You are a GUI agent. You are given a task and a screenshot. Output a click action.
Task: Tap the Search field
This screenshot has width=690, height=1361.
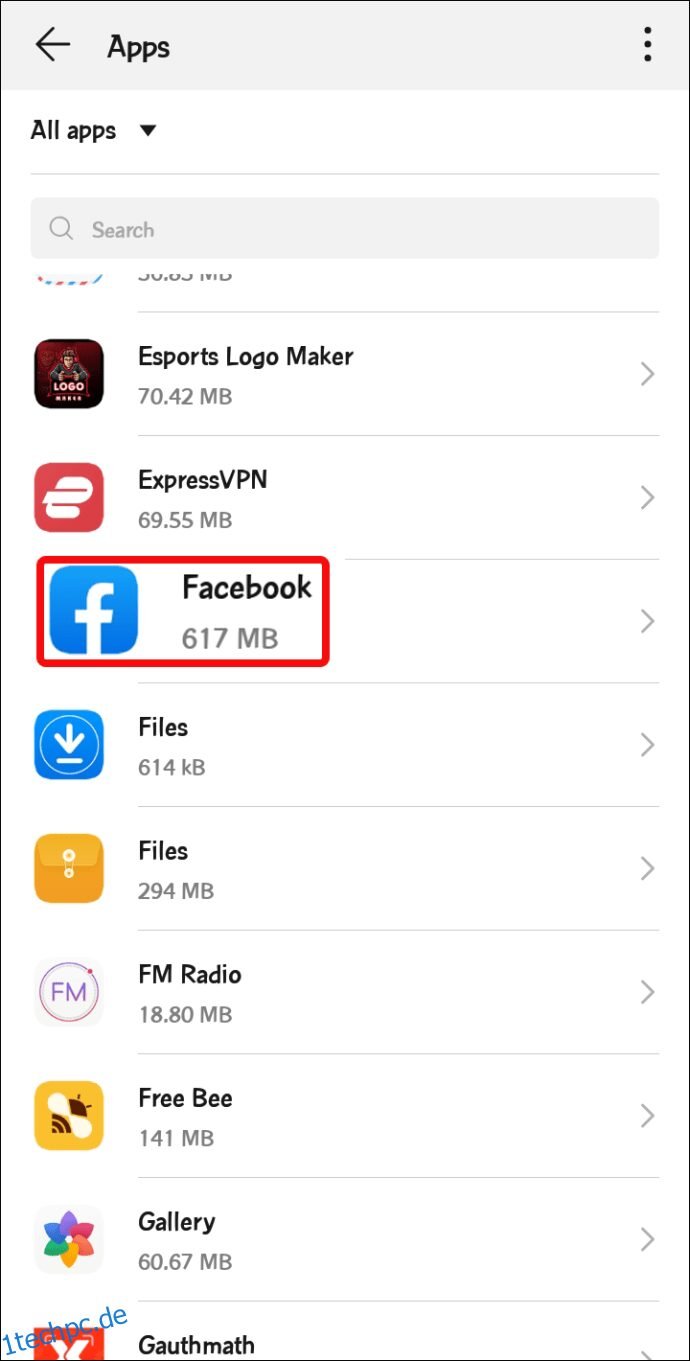pos(345,229)
